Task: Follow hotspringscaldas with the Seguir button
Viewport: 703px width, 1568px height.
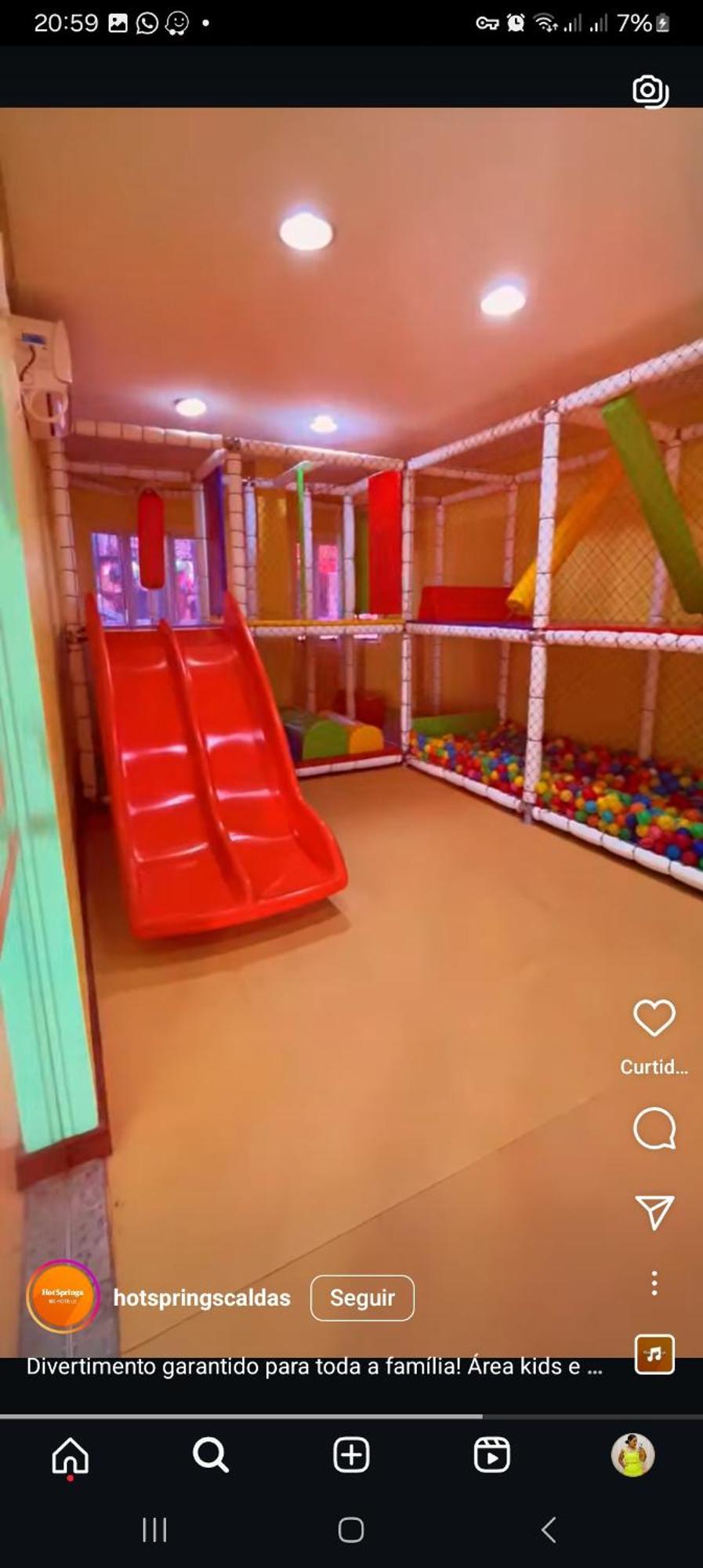Action: [362, 1298]
